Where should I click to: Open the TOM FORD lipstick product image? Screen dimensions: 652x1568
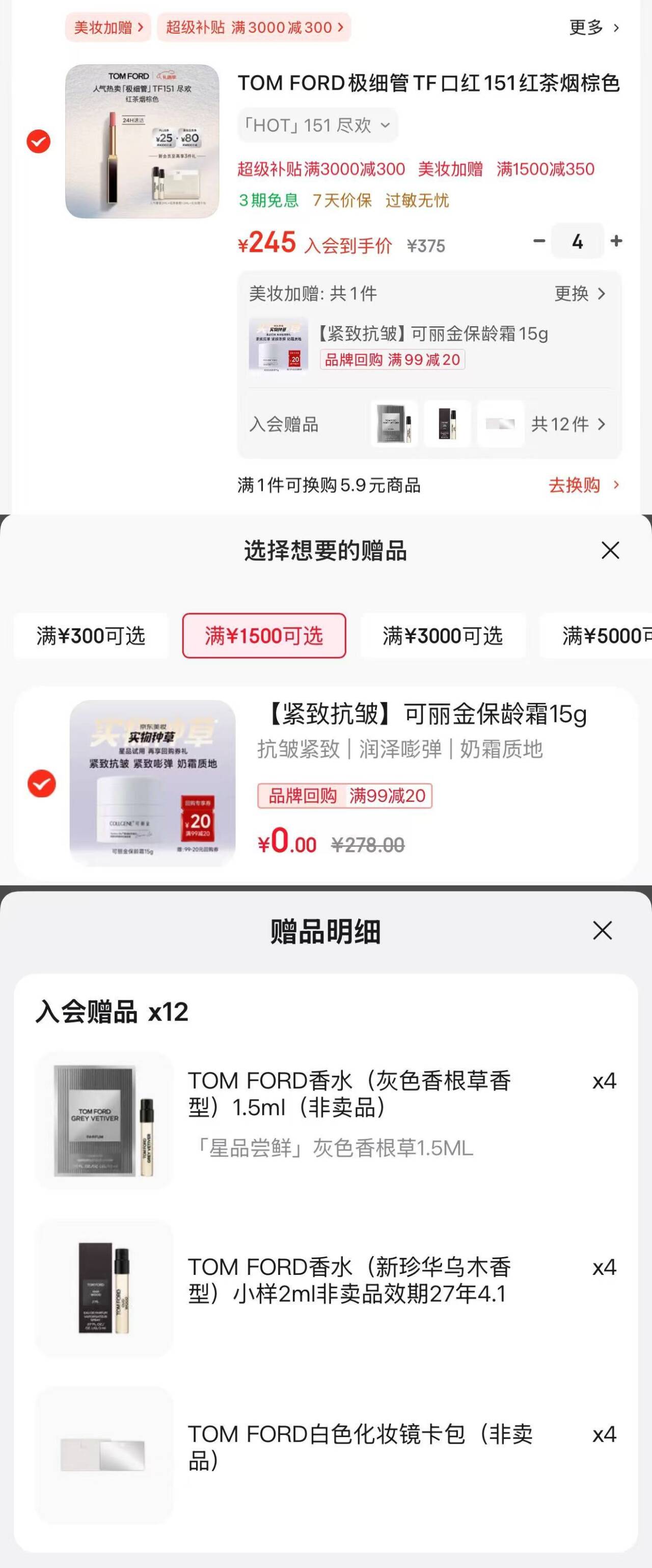(x=142, y=141)
